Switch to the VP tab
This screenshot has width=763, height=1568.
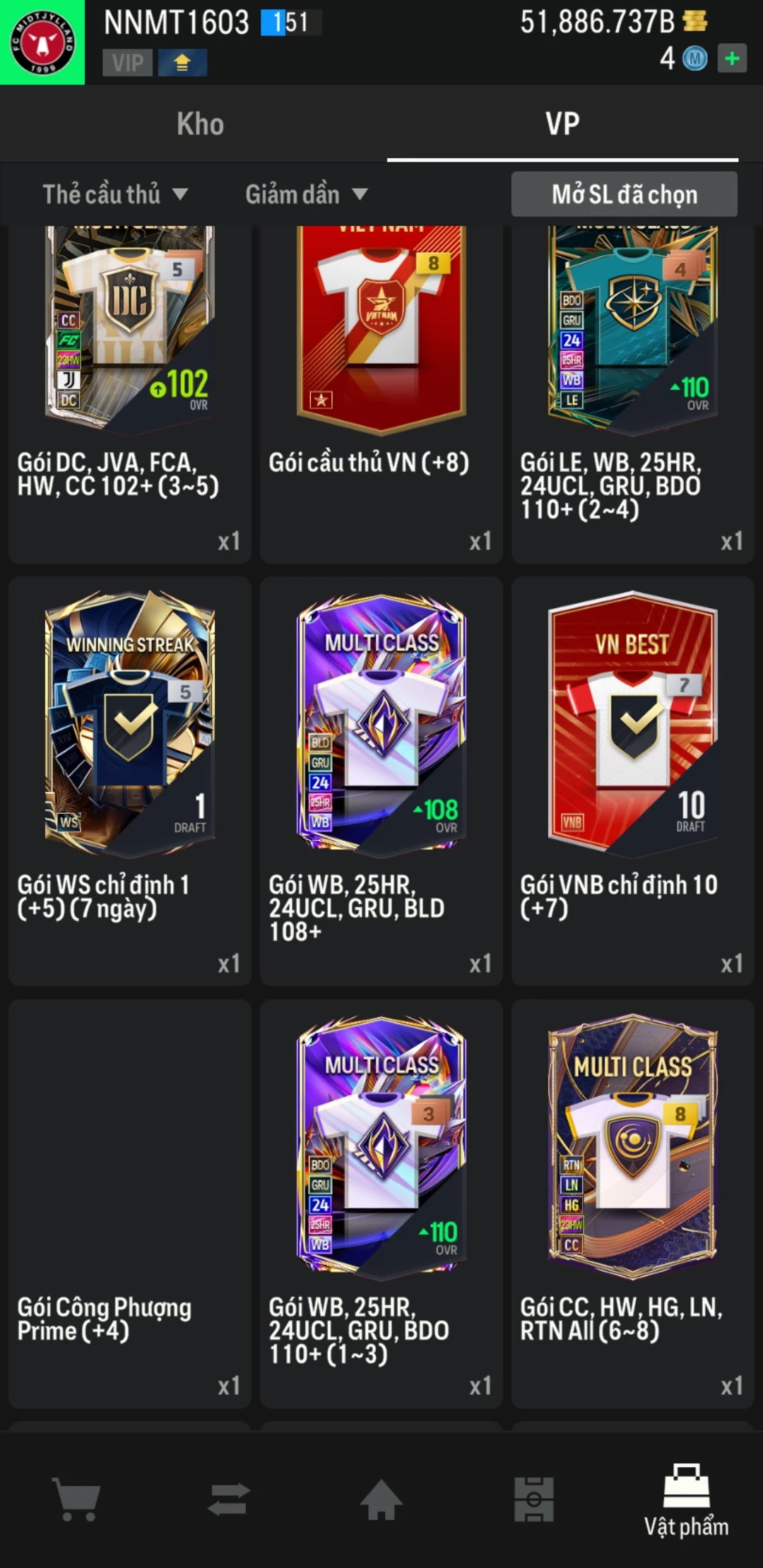(562, 124)
